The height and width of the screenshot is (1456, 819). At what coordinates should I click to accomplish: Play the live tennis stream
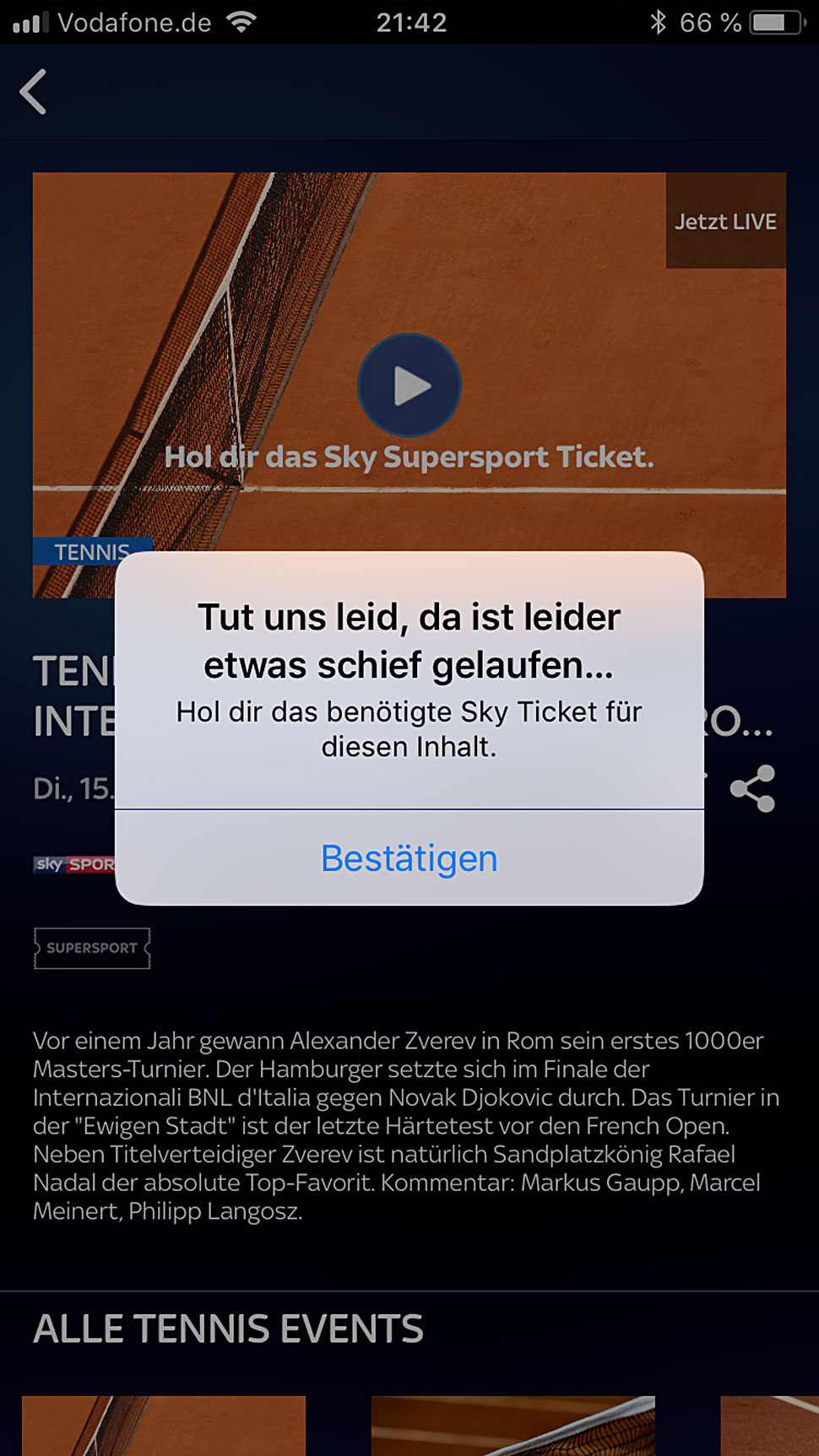point(409,386)
